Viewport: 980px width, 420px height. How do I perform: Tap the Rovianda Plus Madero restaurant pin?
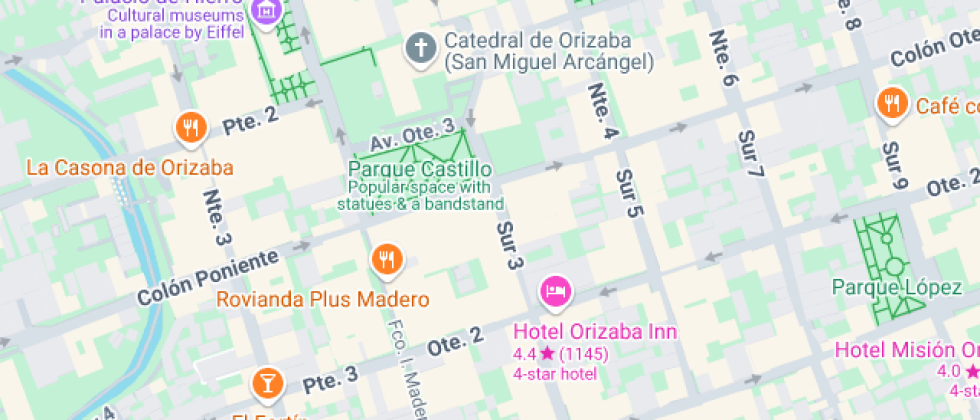tap(386, 259)
